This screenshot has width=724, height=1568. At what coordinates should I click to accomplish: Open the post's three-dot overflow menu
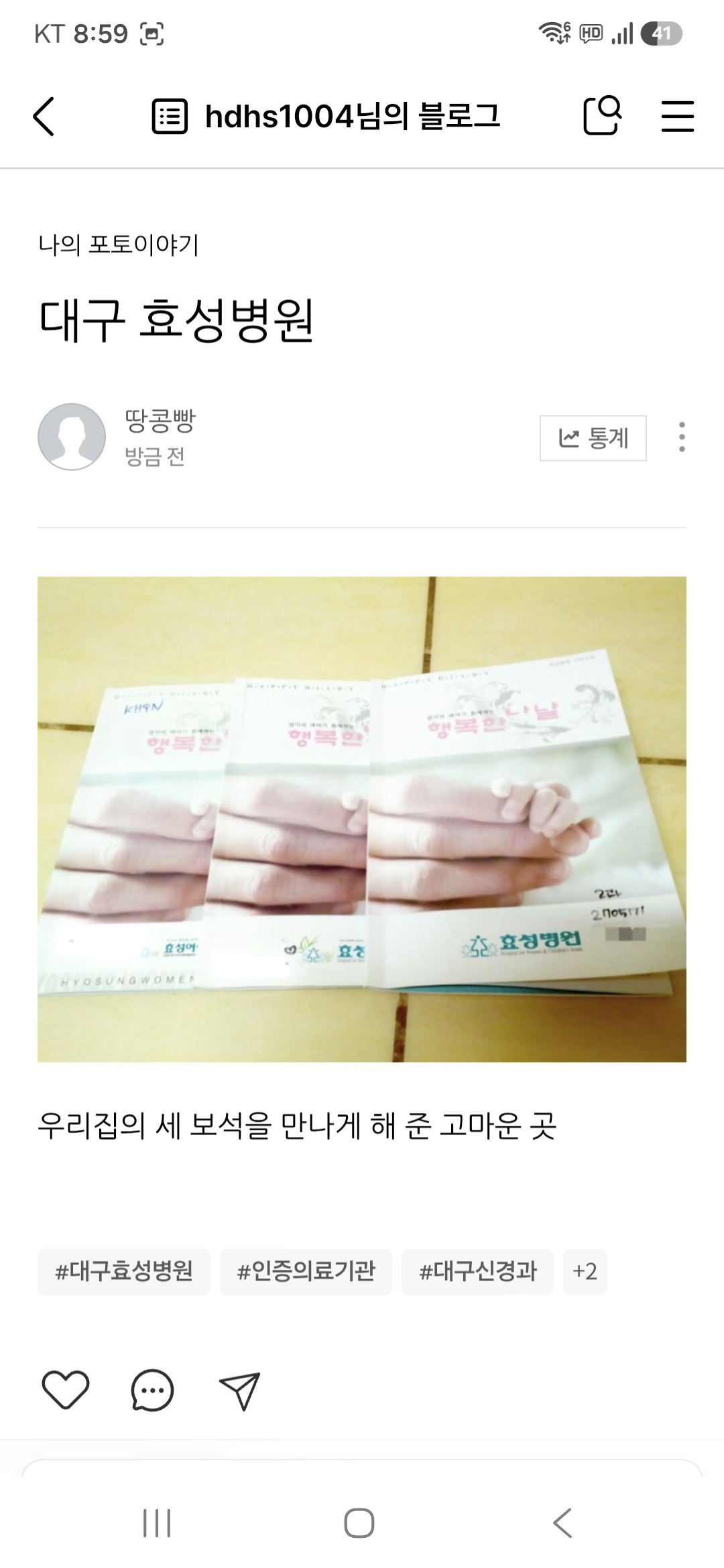click(x=682, y=437)
